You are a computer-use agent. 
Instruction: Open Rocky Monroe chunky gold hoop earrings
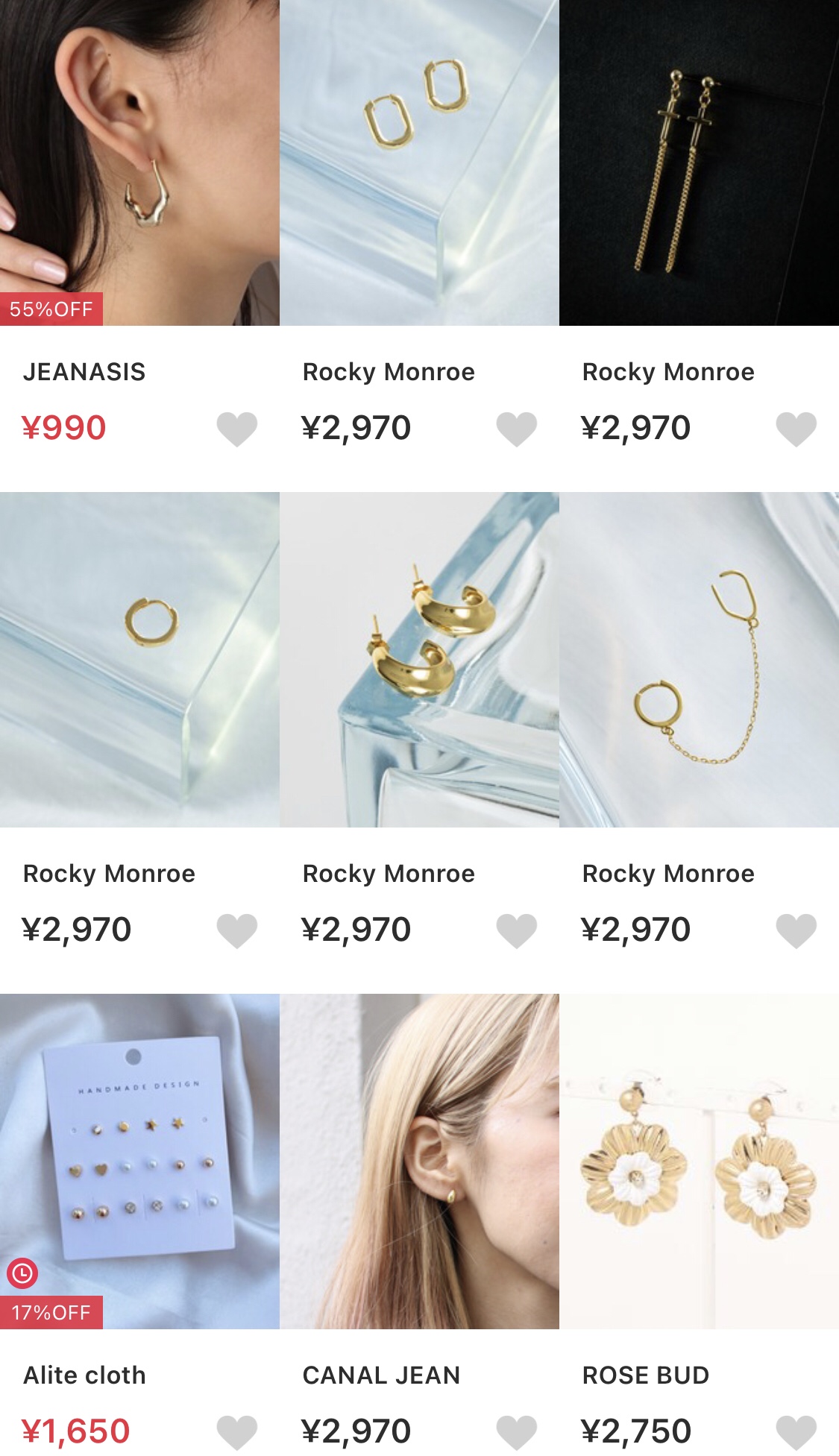pos(419,659)
